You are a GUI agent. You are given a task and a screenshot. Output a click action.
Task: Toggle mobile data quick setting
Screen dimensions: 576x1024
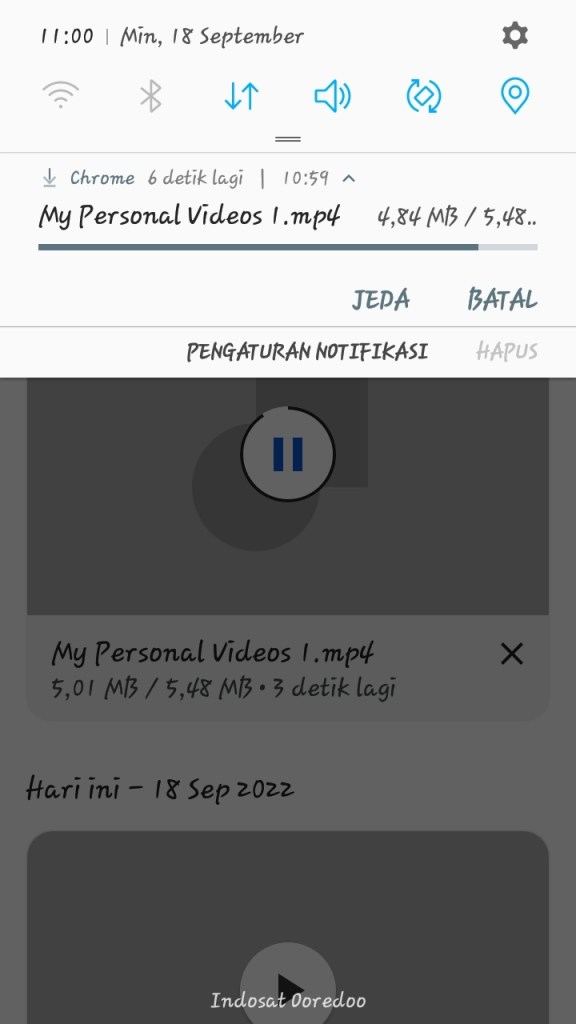tap(241, 96)
